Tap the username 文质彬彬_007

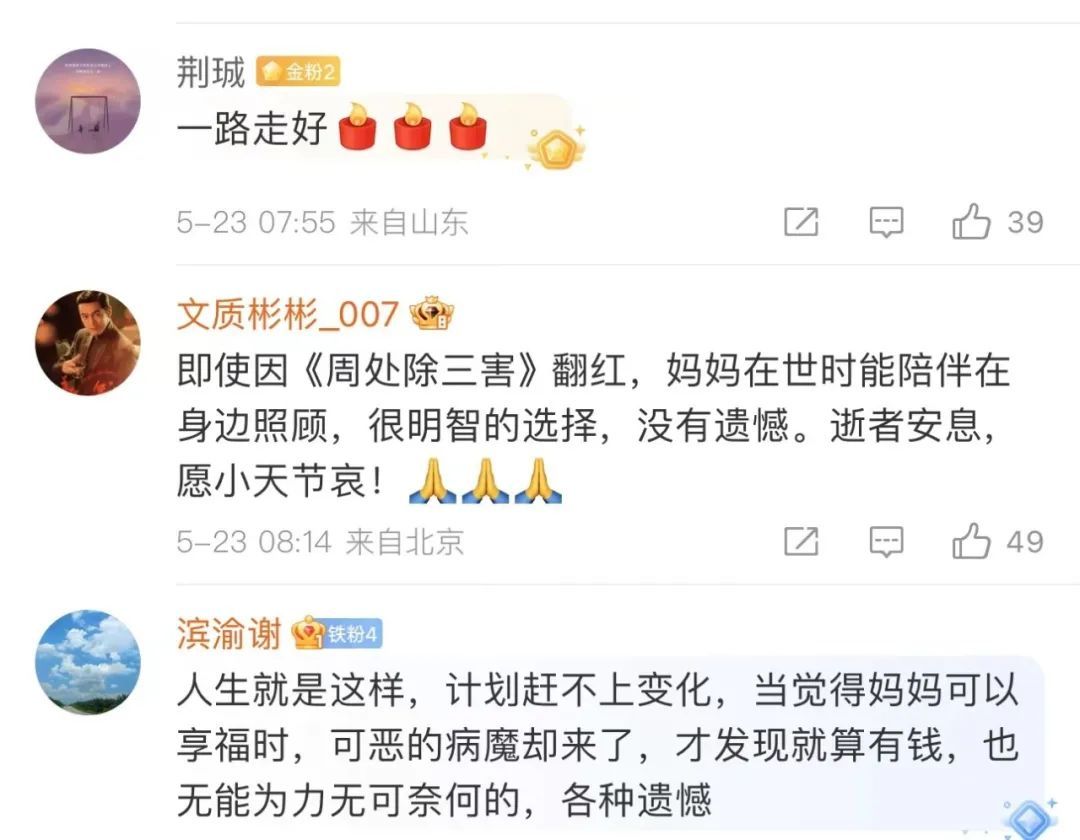coord(288,314)
